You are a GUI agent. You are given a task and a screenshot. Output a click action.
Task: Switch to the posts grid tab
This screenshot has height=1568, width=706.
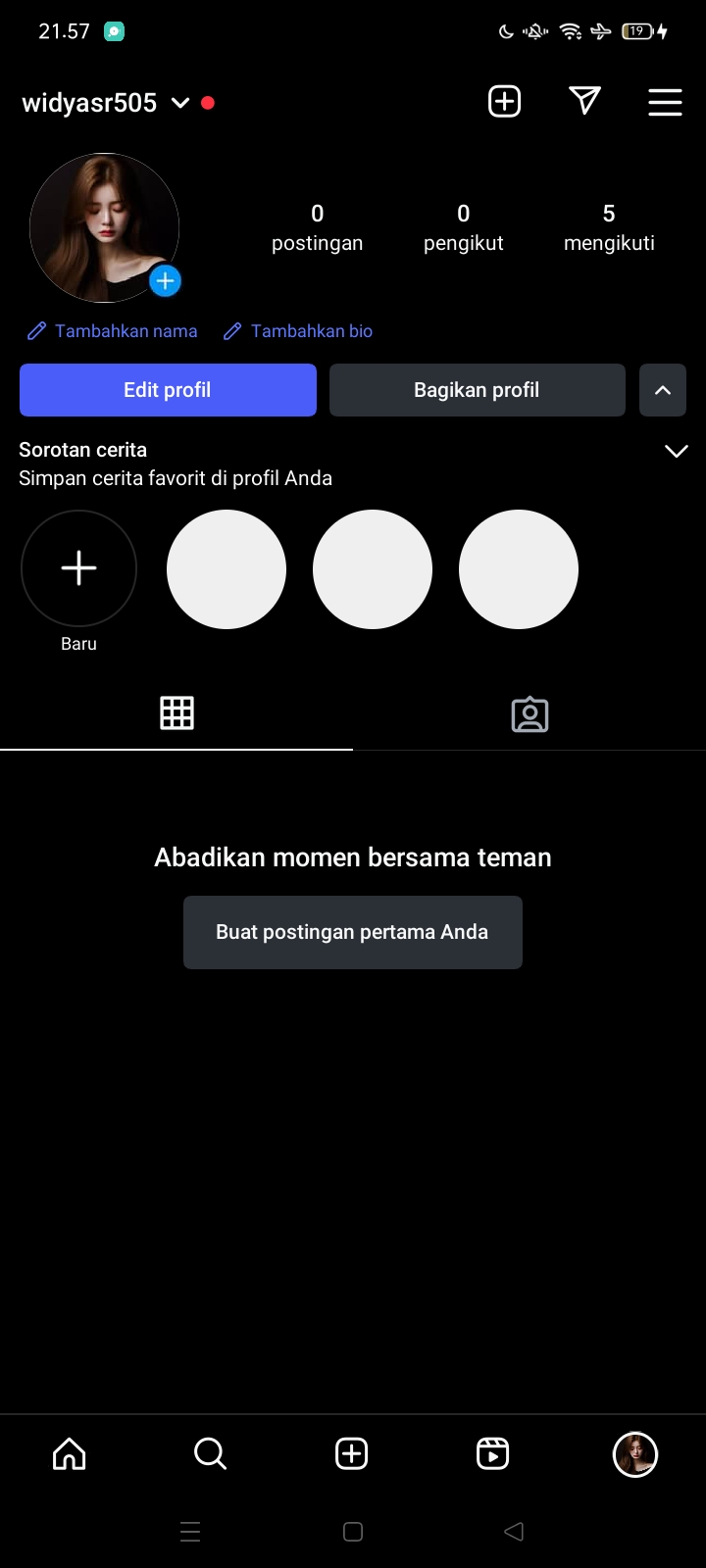click(x=176, y=713)
